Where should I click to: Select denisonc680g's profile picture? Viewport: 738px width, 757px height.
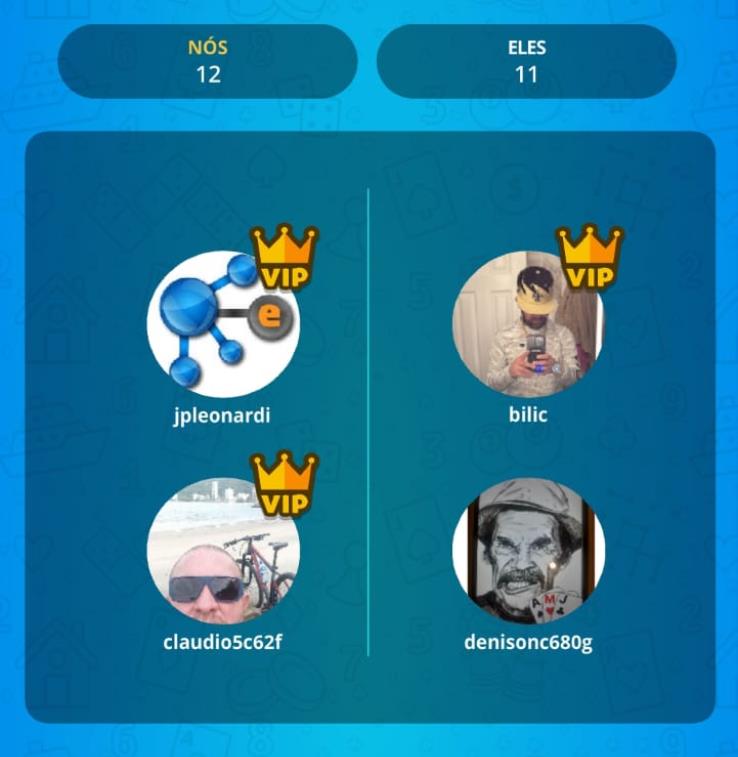(528, 550)
